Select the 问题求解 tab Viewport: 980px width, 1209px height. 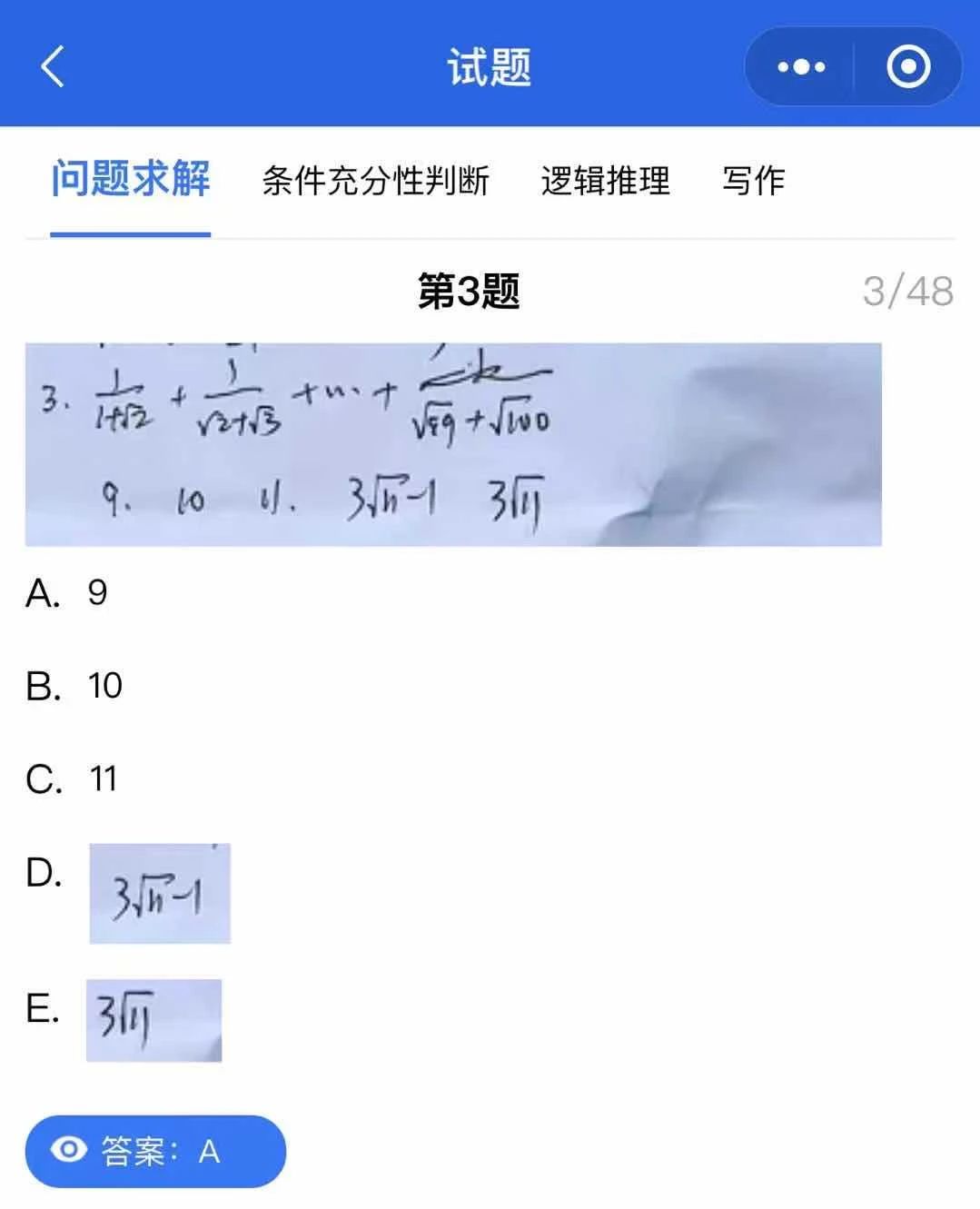[130, 179]
